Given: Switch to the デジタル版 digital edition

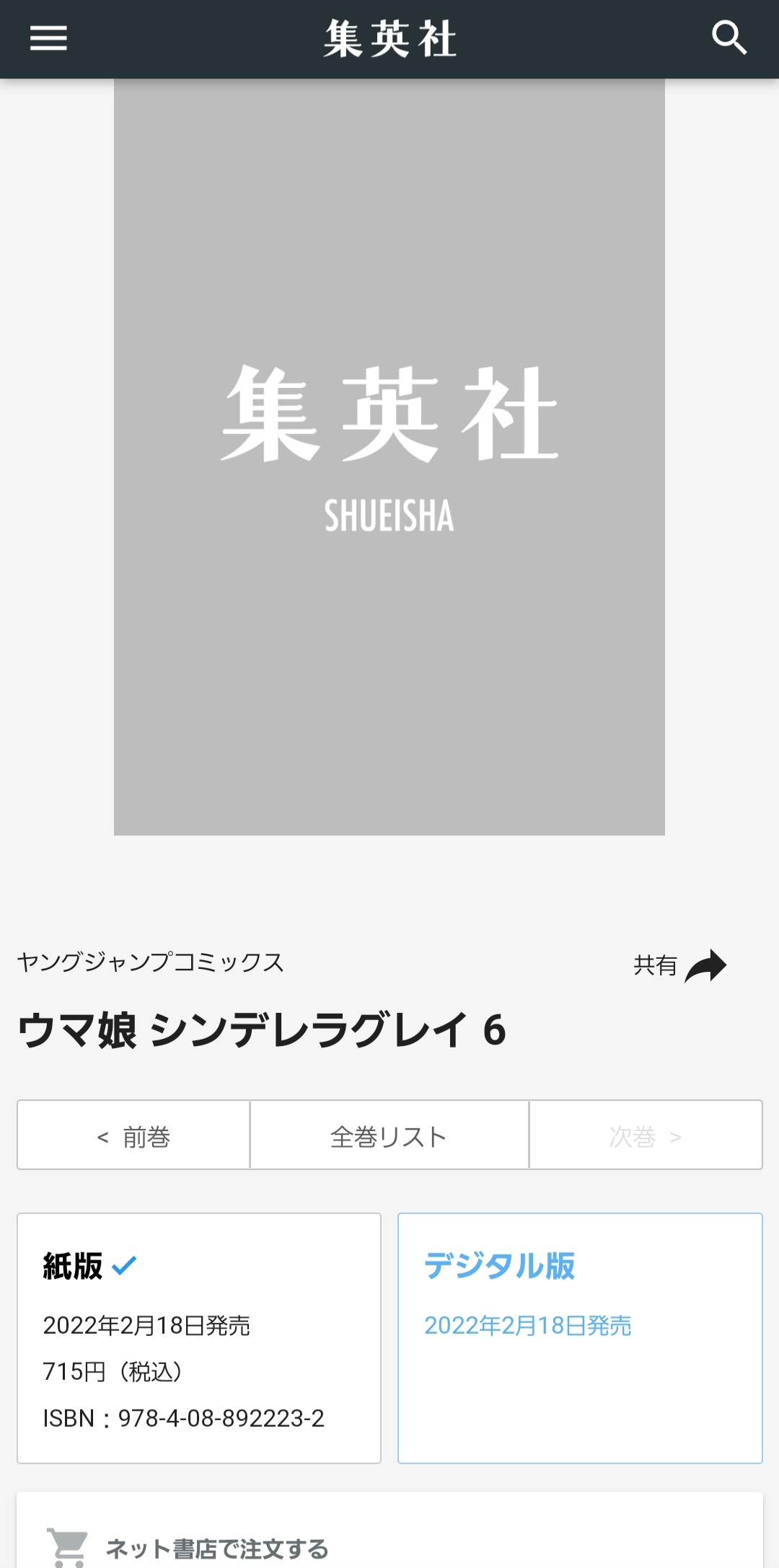Looking at the screenshot, I should 580,1338.
